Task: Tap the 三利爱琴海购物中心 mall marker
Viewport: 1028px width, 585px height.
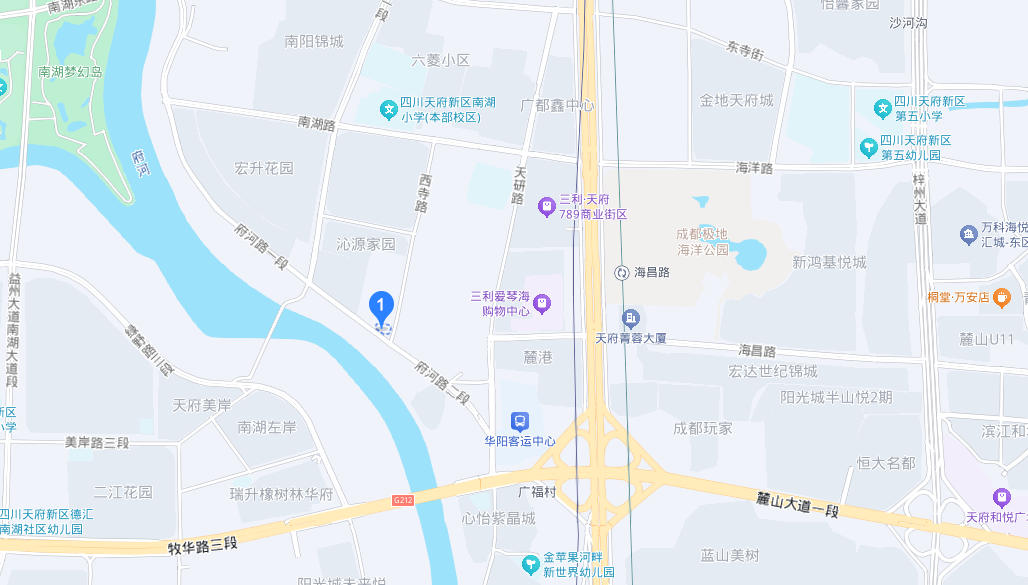Action: tap(541, 302)
